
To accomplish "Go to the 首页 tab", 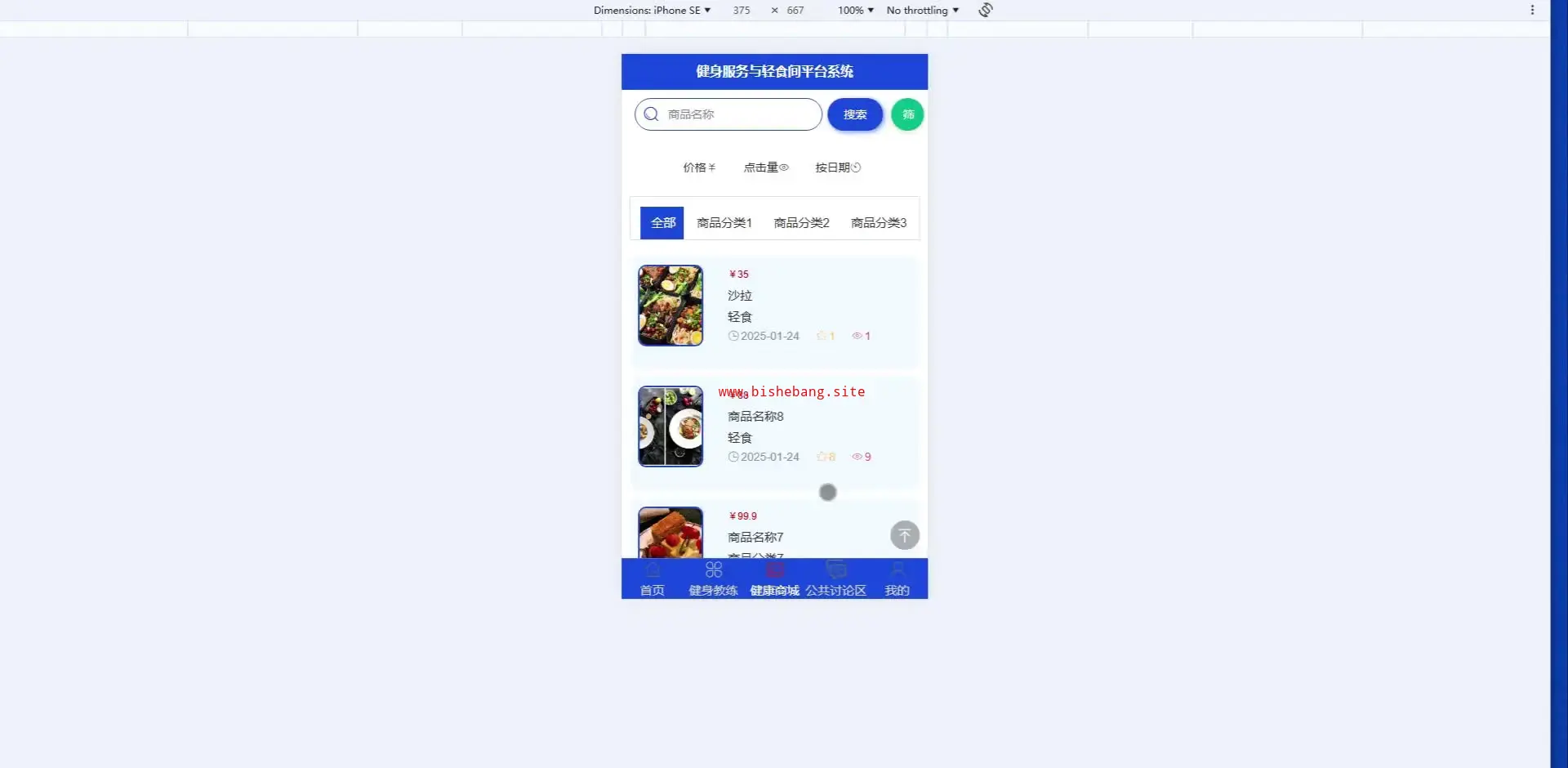I will (652, 580).
